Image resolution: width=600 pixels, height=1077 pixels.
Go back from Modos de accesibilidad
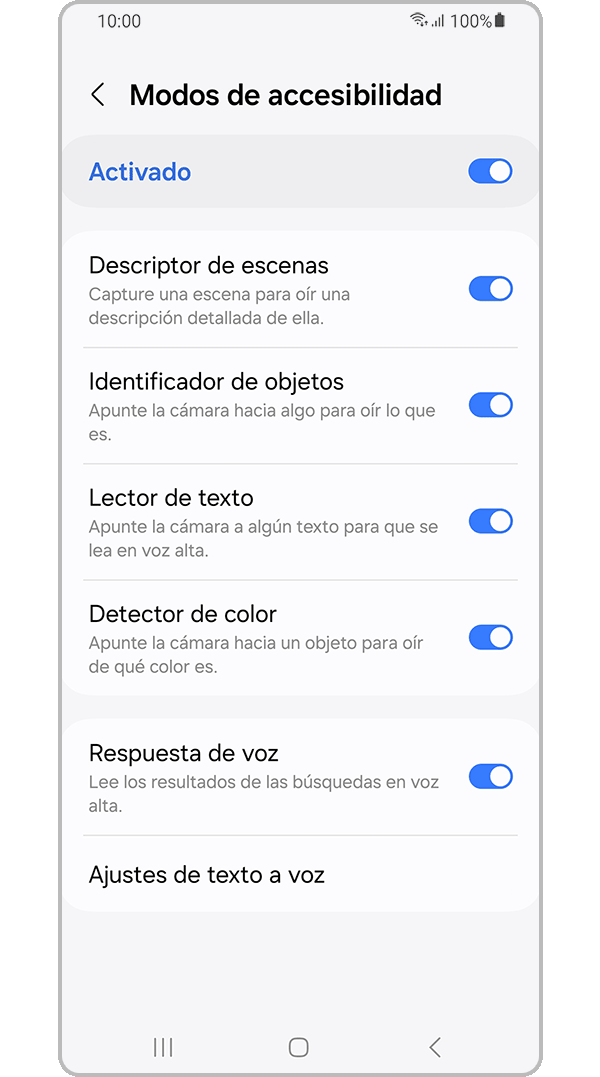98,95
